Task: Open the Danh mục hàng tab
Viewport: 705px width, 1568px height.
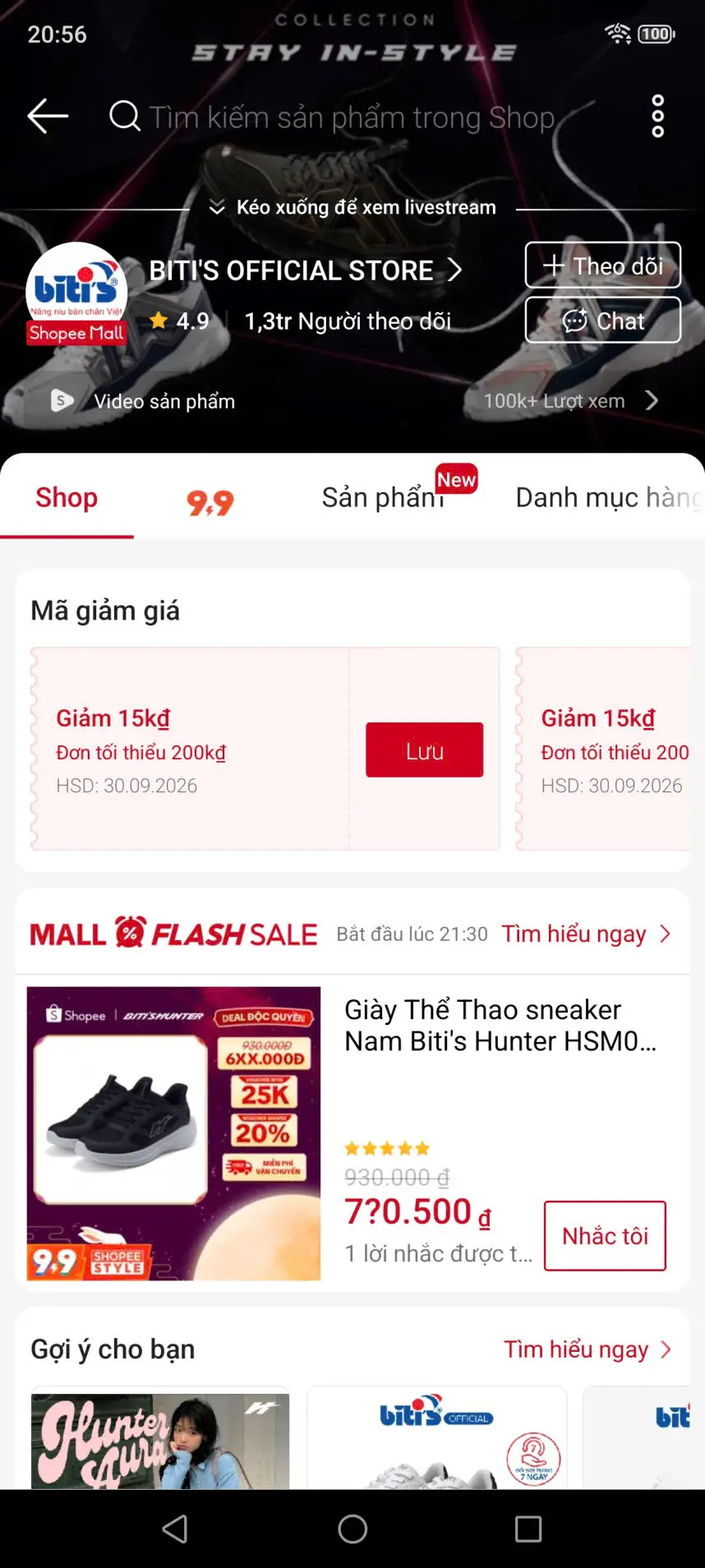Action: pos(608,498)
